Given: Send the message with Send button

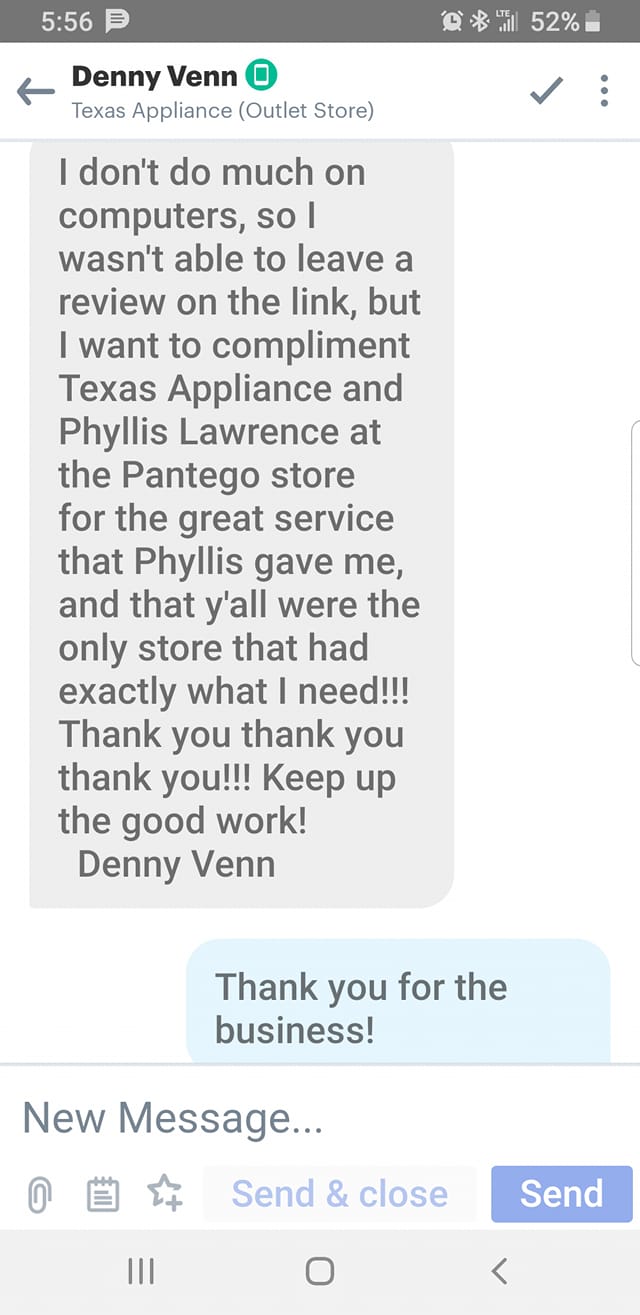Looking at the screenshot, I should tap(562, 1193).
